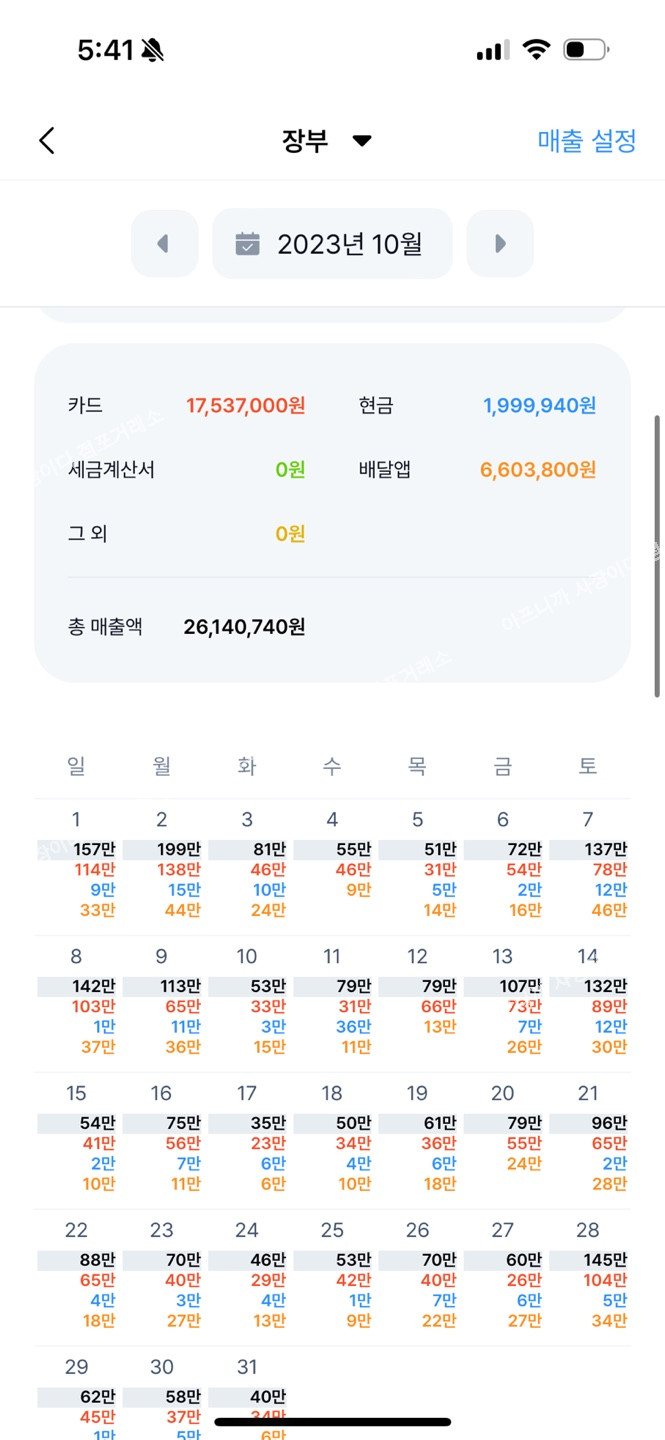
Task: Open October 7 daily sales
Action: (x=589, y=866)
